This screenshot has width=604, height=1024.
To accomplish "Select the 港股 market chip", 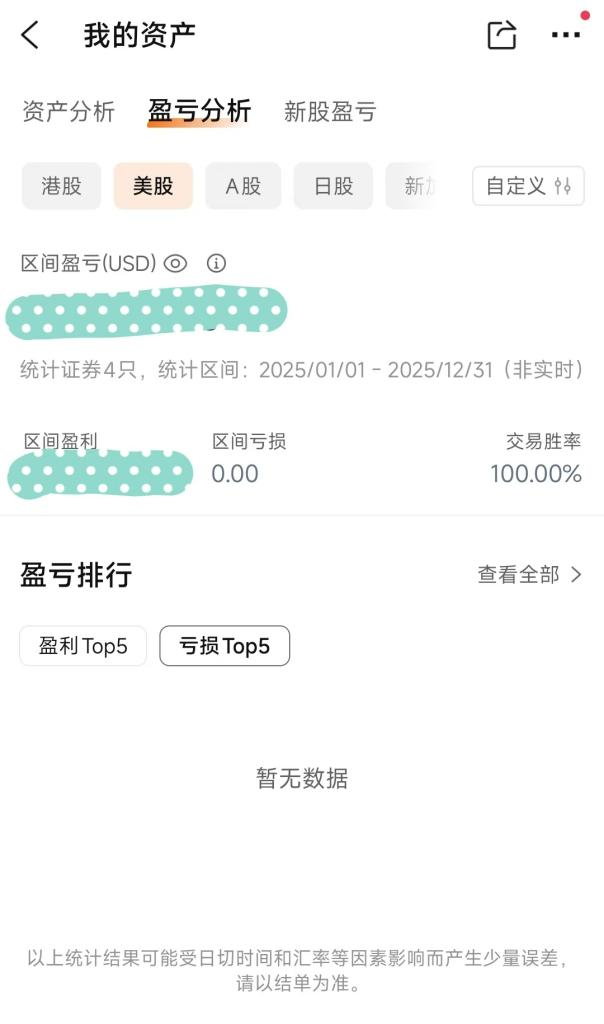I will pyautogui.click(x=61, y=186).
